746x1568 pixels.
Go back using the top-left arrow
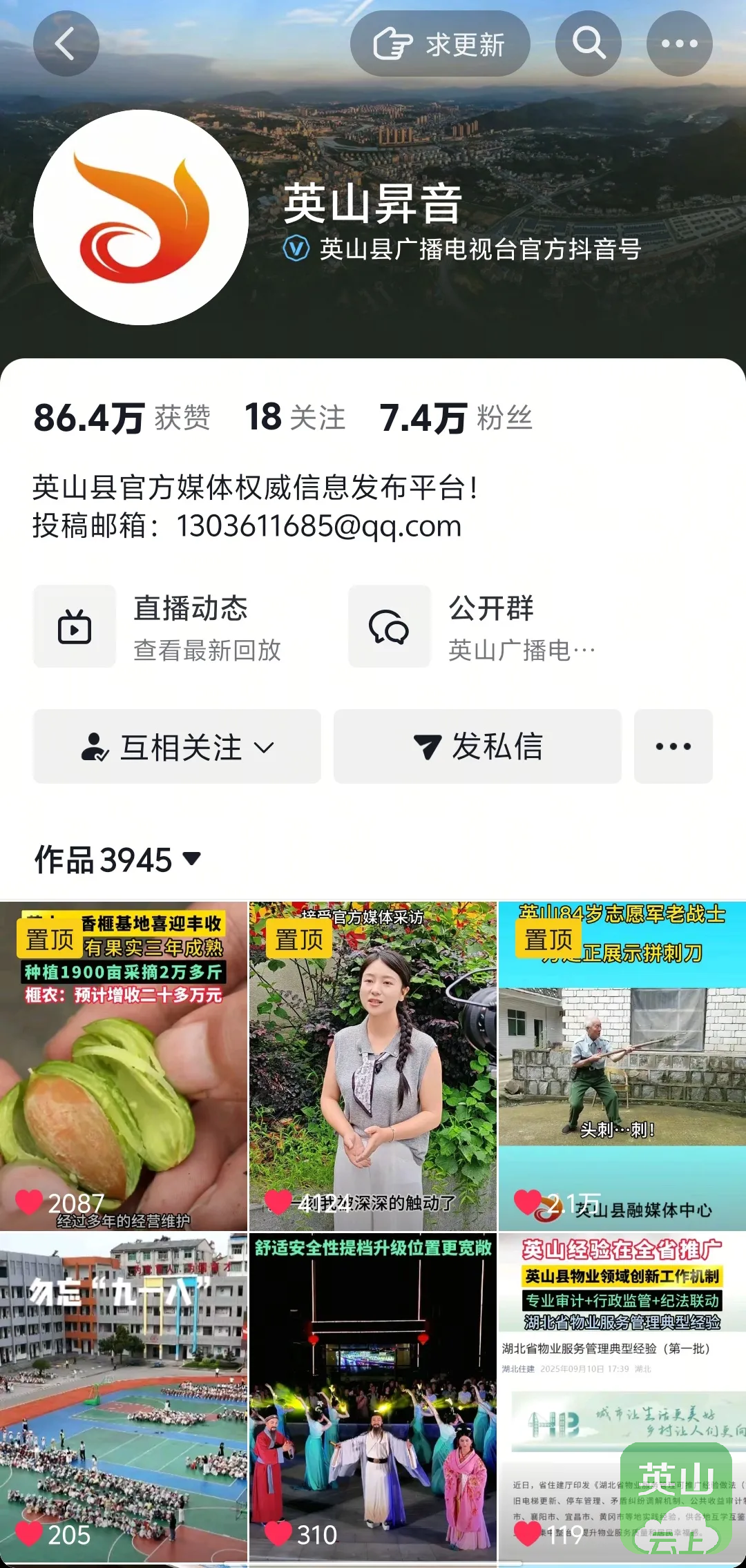click(x=66, y=44)
